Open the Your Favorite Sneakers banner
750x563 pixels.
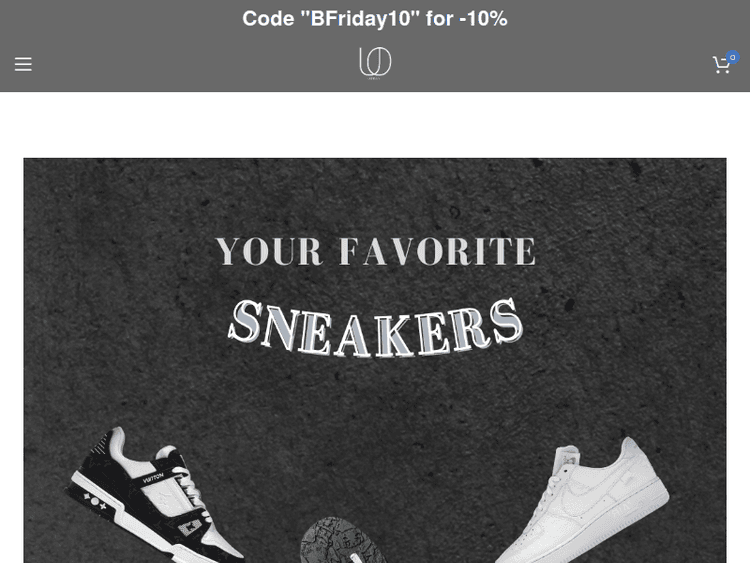[375, 360]
